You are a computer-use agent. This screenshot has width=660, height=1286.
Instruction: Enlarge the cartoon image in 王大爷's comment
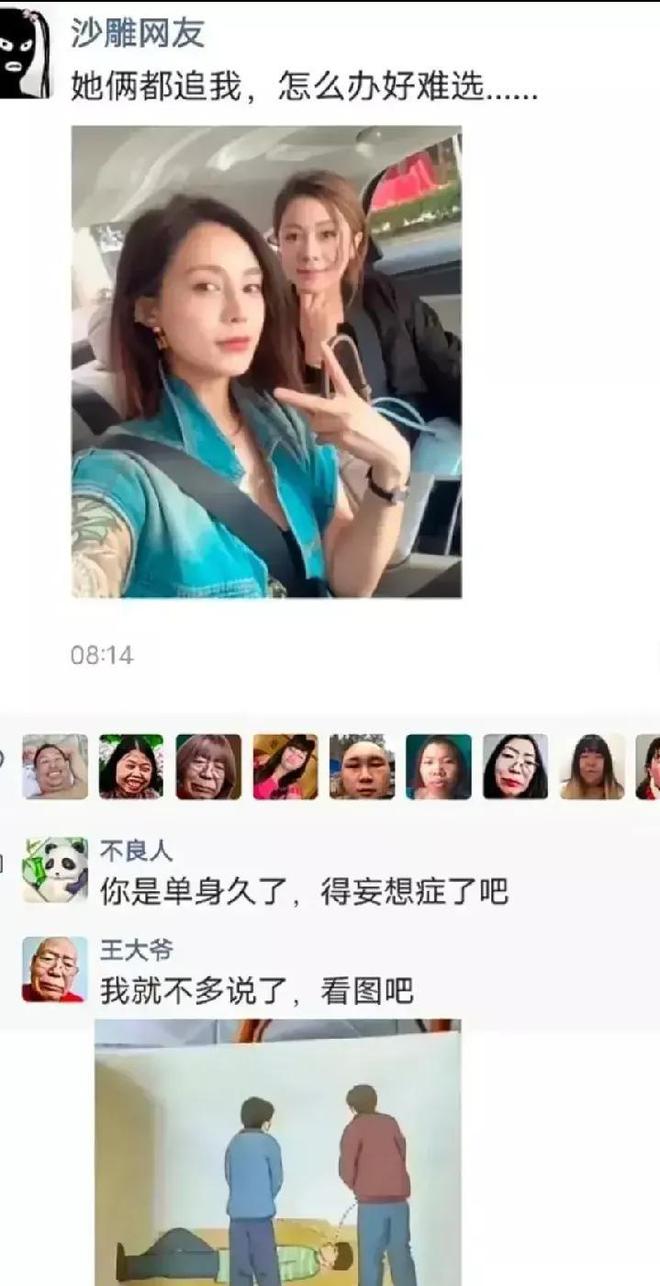(x=278, y=1152)
